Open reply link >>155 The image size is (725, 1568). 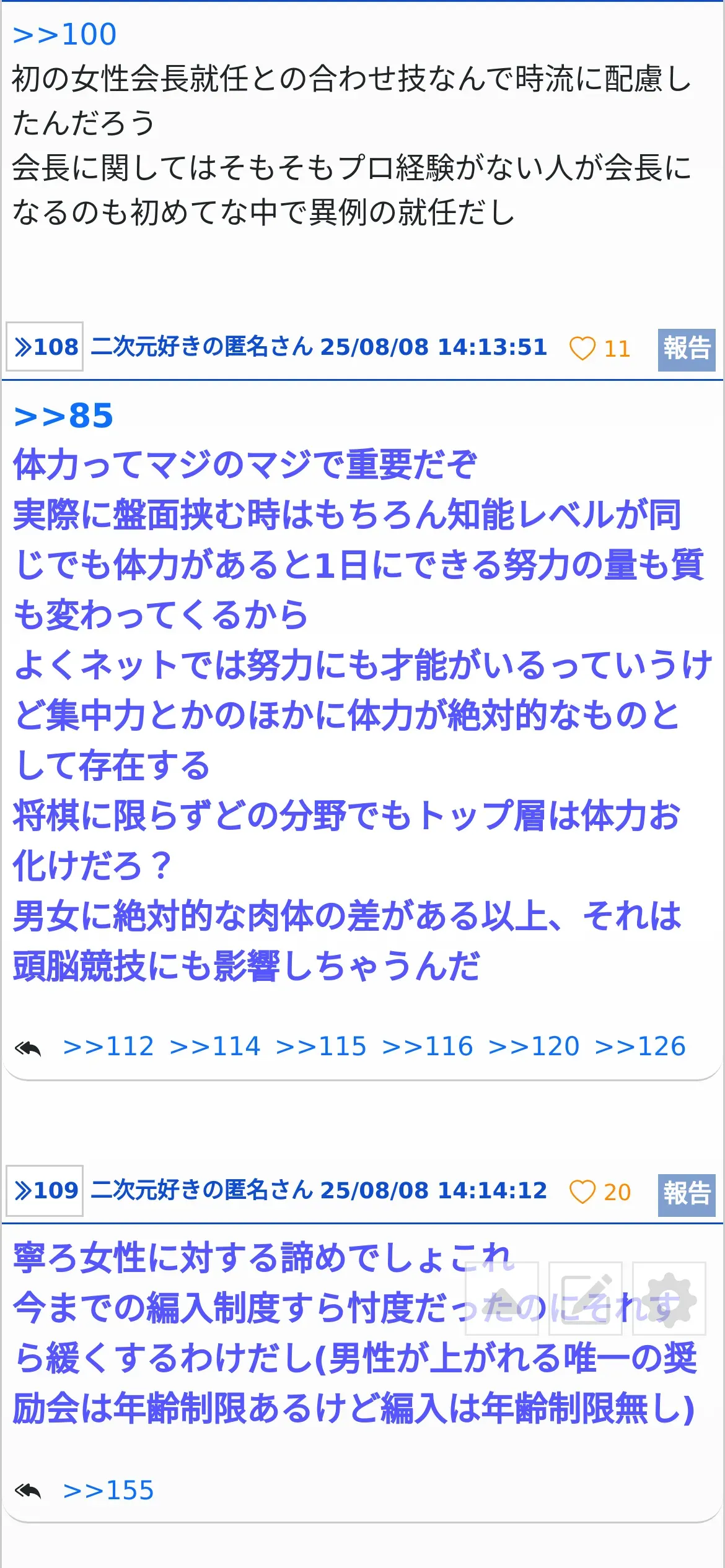click(x=108, y=1491)
